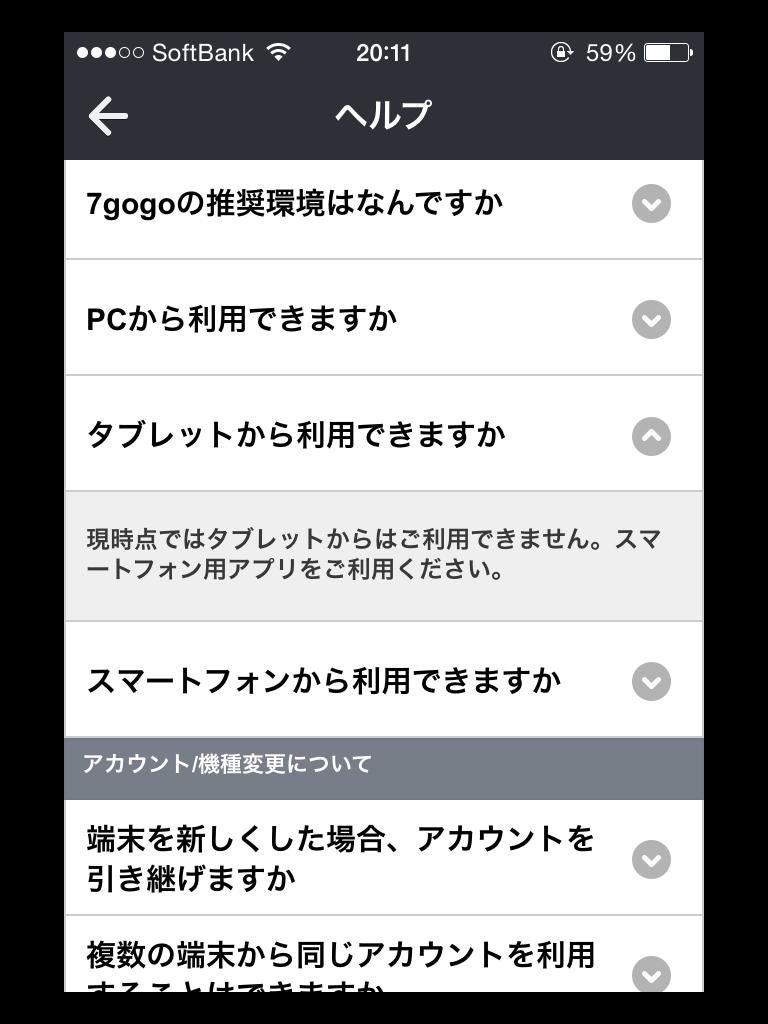Viewport: 768px width, 1024px height.
Task: Tap chevron for account transfer to new device
Action: pyautogui.click(x=652, y=858)
